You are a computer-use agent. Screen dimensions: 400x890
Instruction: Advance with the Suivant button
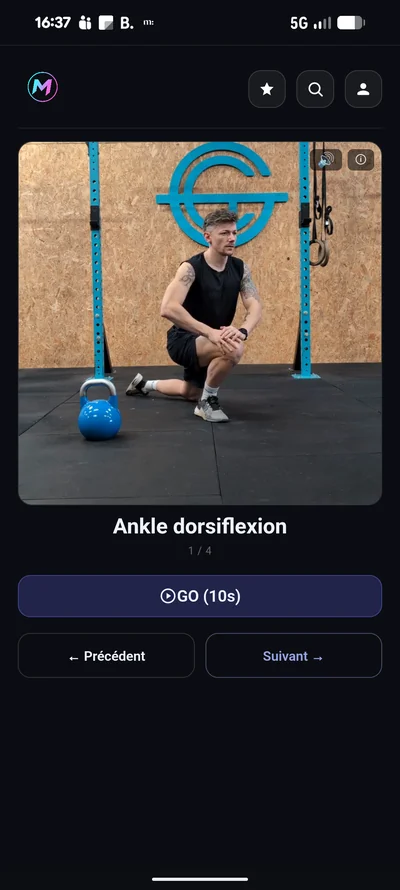point(293,656)
